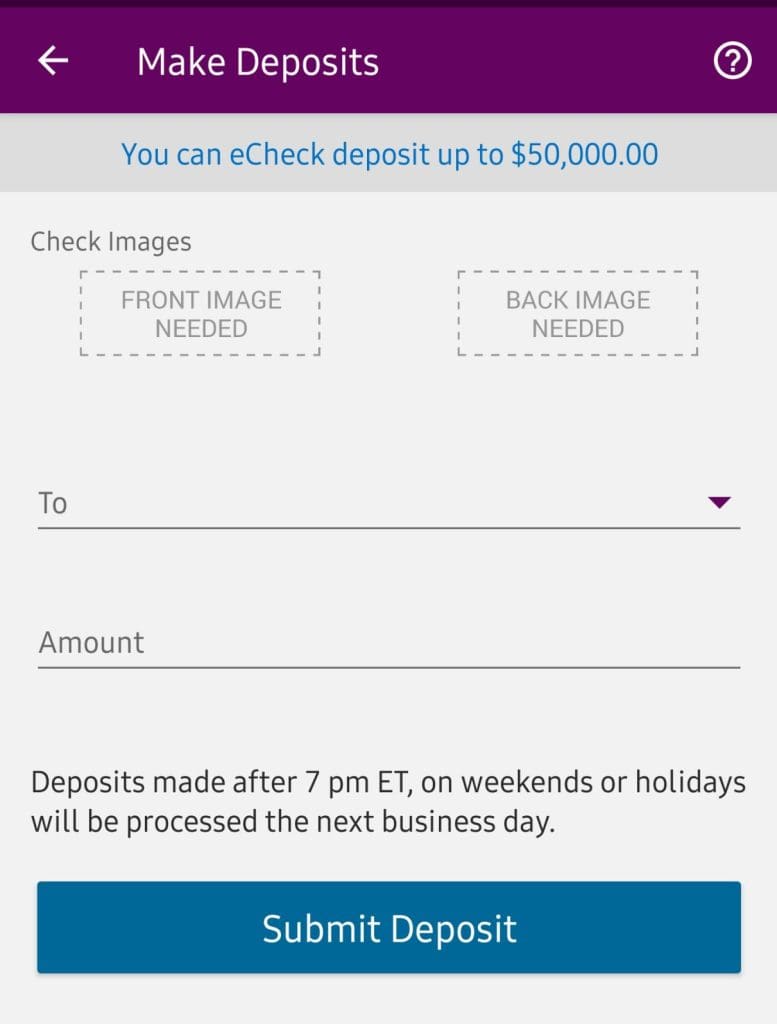This screenshot has width=777, height=1024.
Task: Select the help icon in the header
Action: (732, 61)
